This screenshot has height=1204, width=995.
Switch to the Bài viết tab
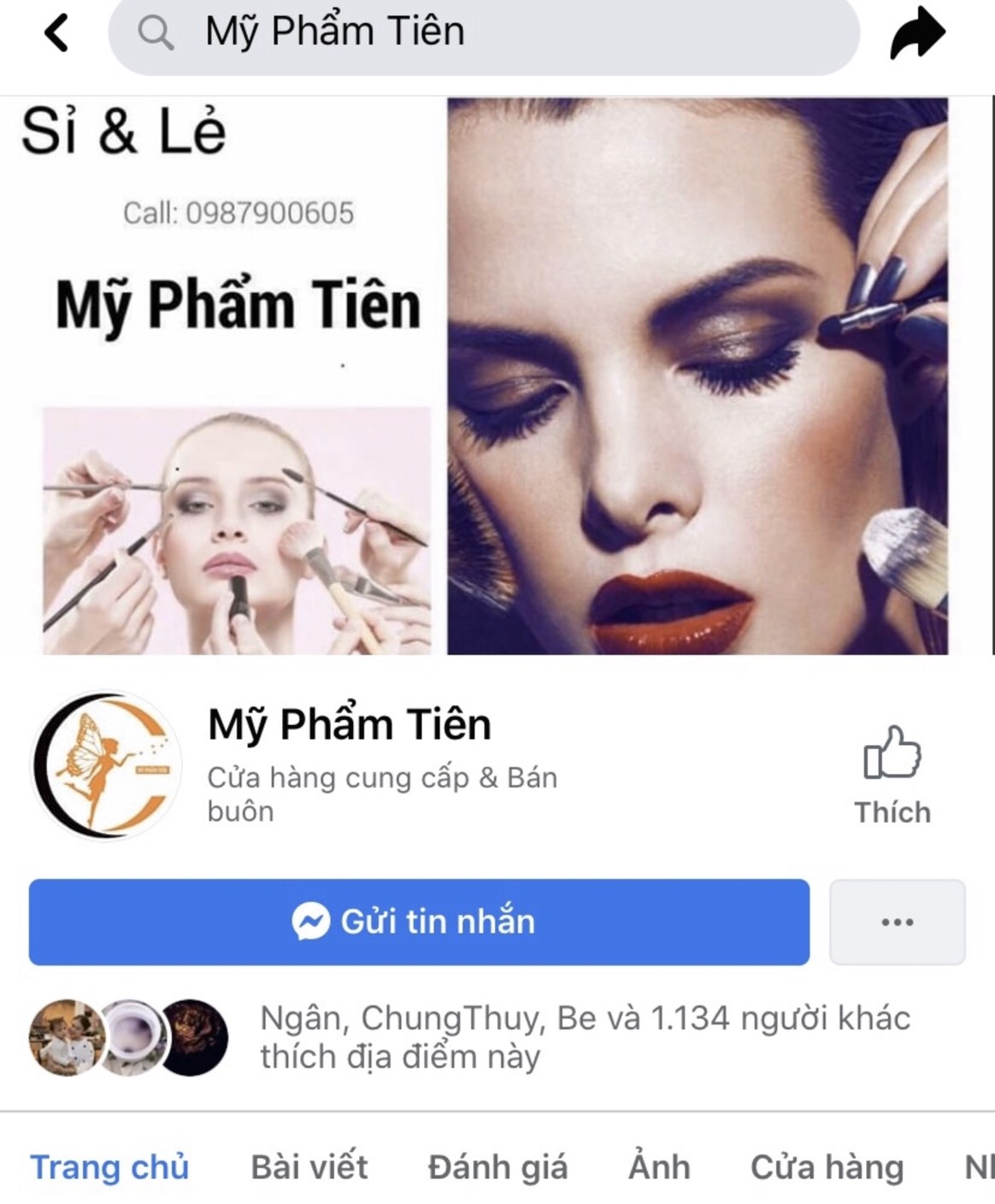click(x=309, y=1166)
